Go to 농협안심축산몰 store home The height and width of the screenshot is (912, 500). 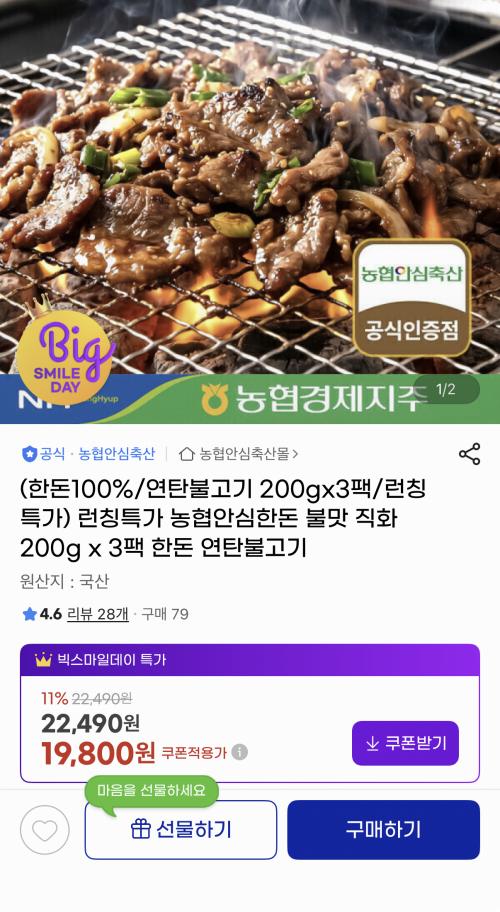(x=238, y=454)
